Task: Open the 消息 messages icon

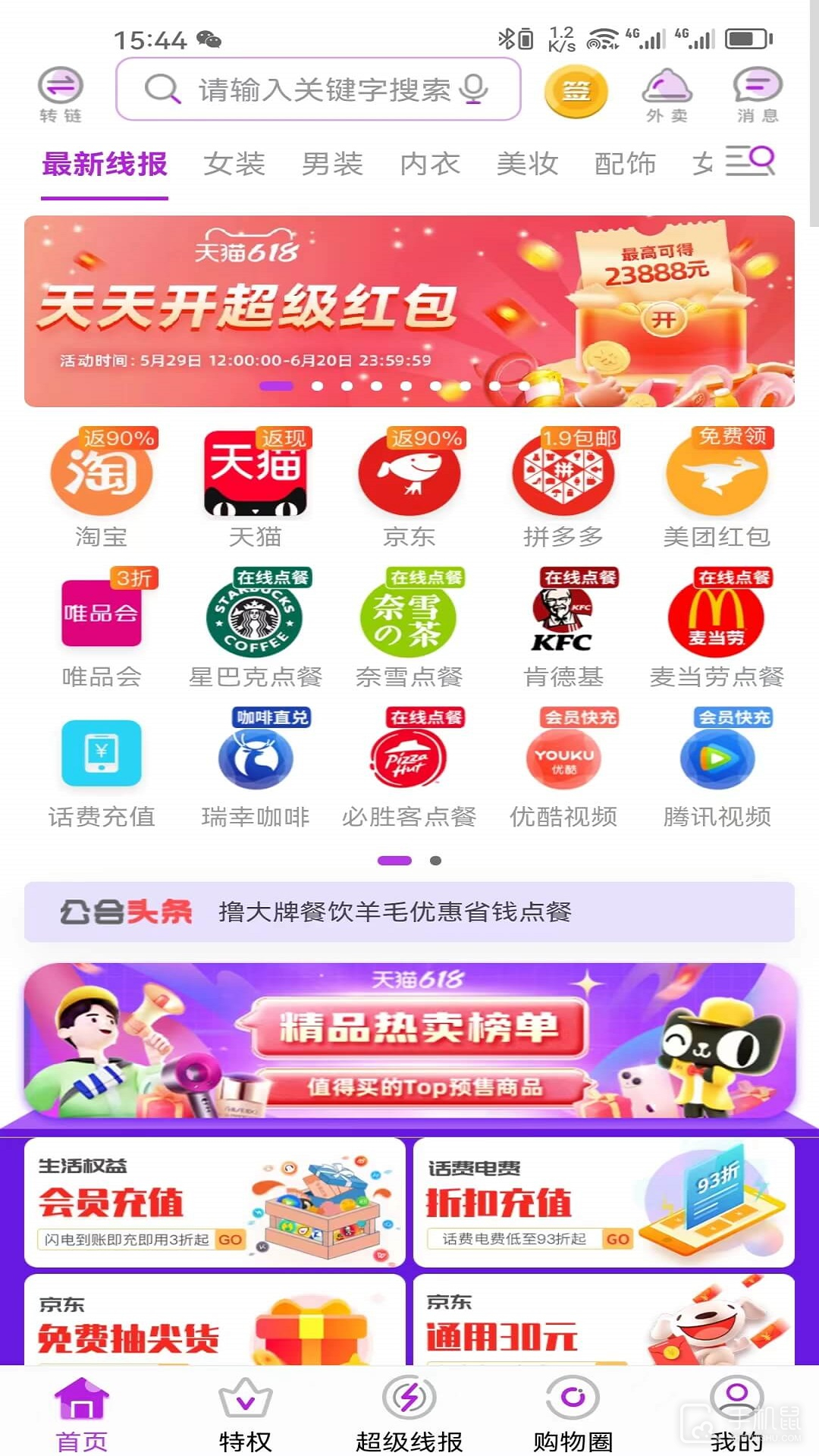Action: pyautogui.click(x=757, y=94)
